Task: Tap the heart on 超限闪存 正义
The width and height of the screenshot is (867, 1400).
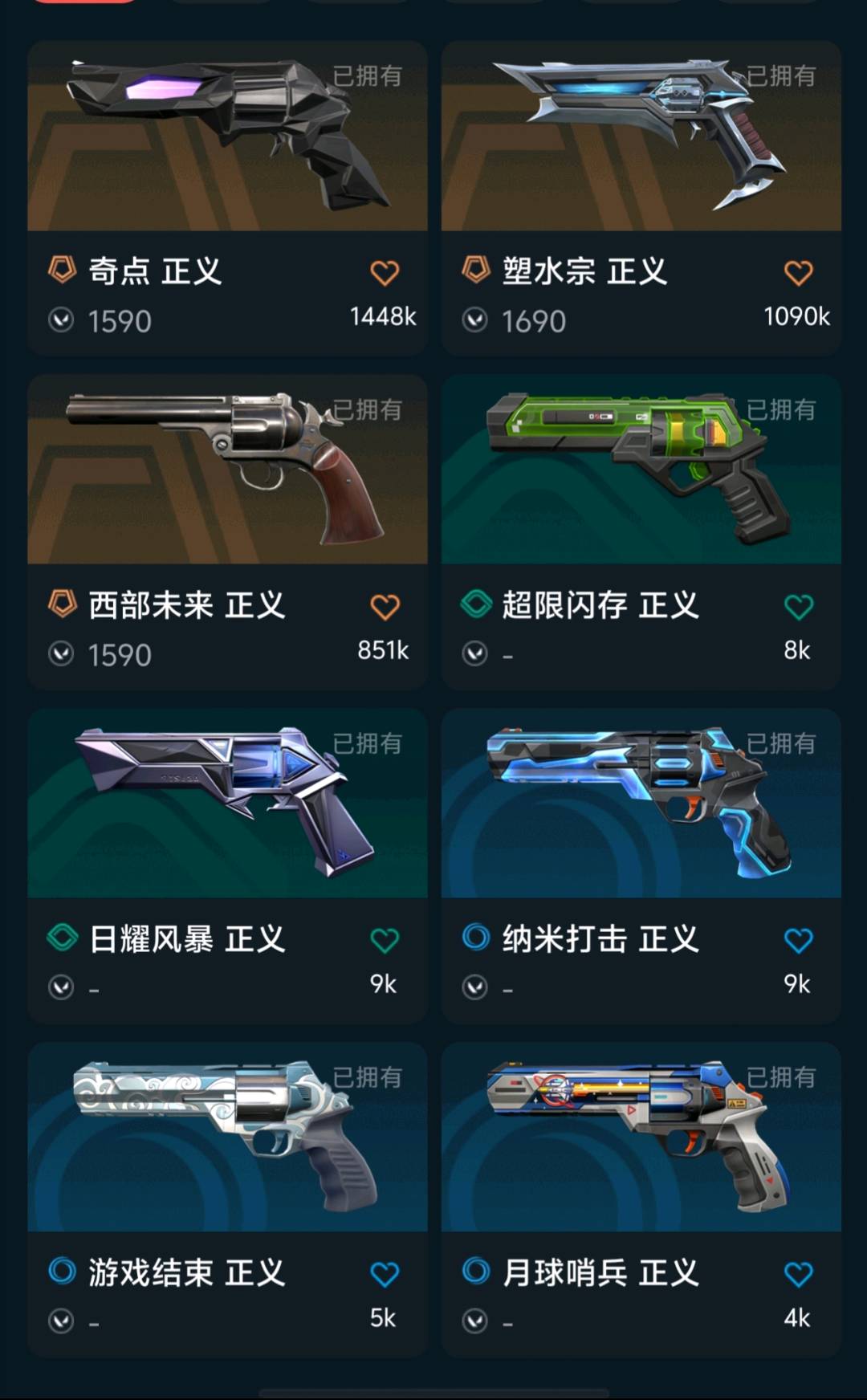Action: pyautogui.click(x=798, y=607)
